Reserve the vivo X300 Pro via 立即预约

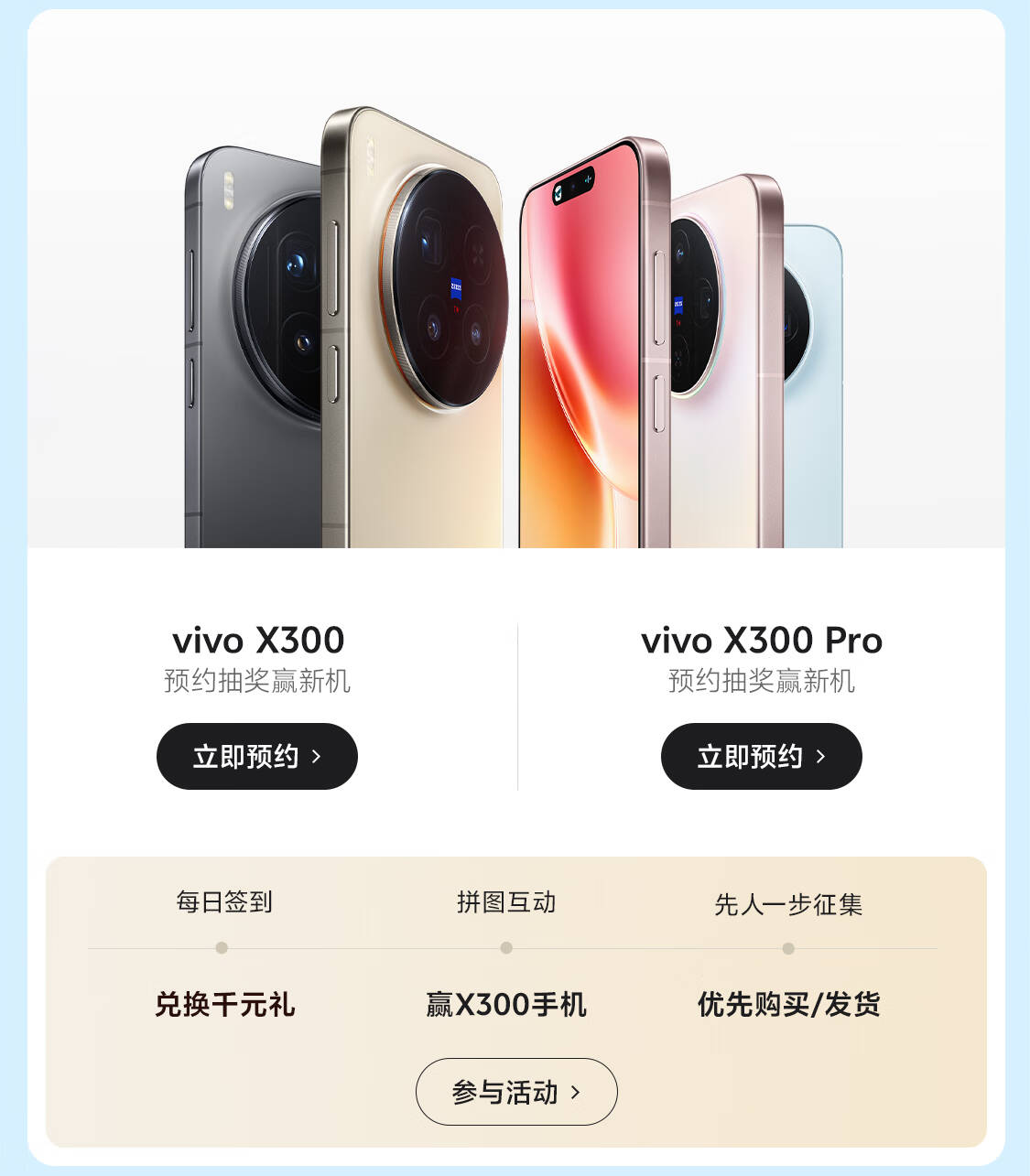click(761, 756)
